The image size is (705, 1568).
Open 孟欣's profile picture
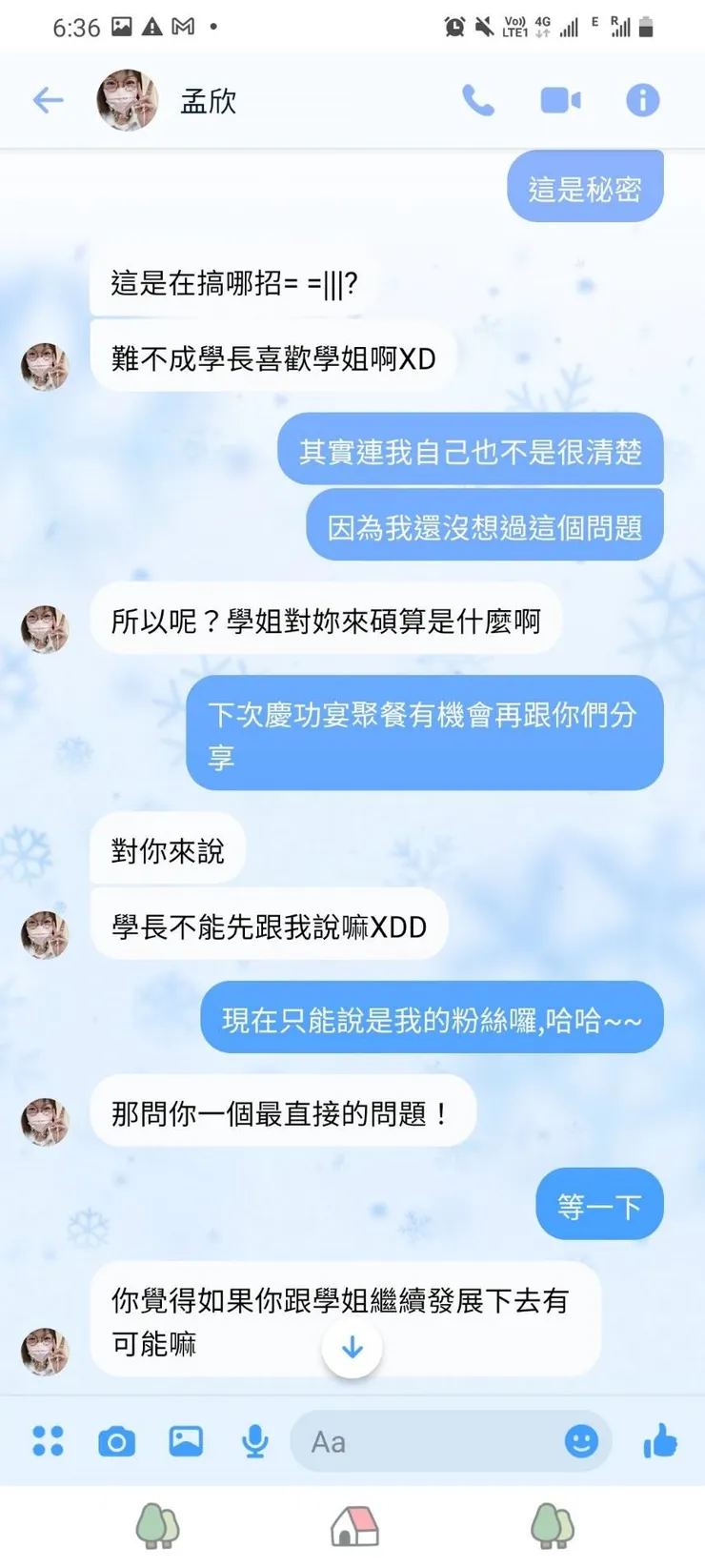pos(127,99)
